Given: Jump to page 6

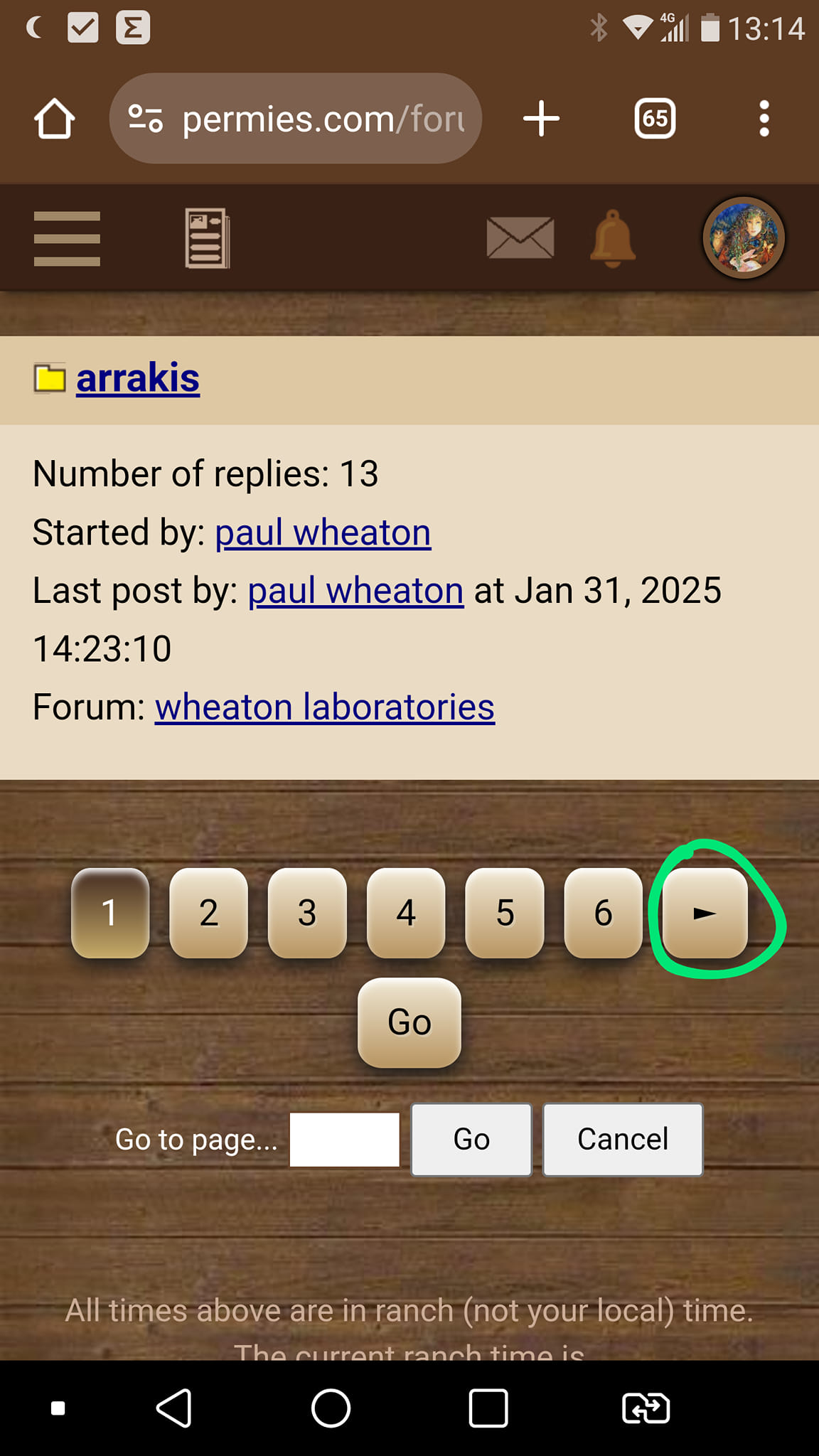Looking at the screenshot, I should point(603,913).
